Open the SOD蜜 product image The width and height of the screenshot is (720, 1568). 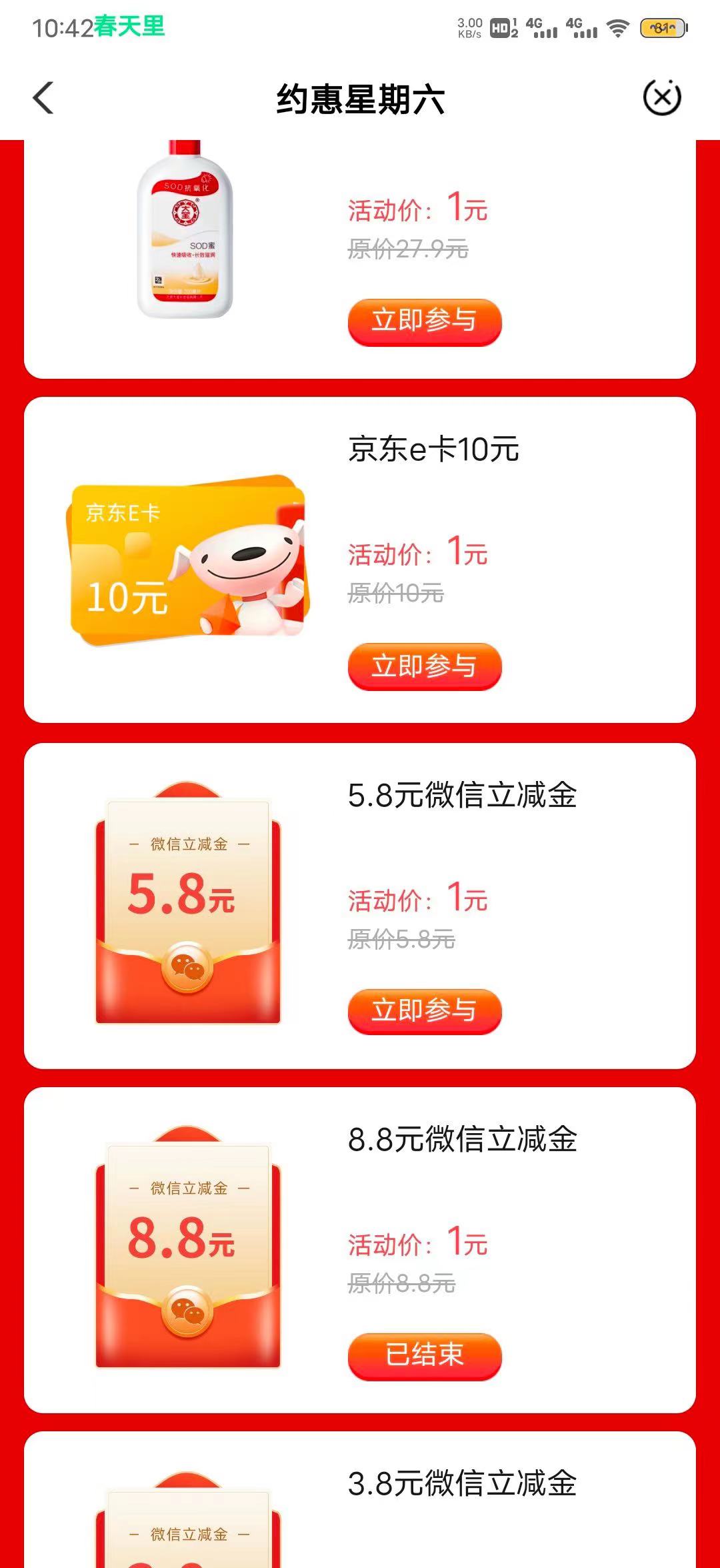pyautogui.click(x=185, y=230)
